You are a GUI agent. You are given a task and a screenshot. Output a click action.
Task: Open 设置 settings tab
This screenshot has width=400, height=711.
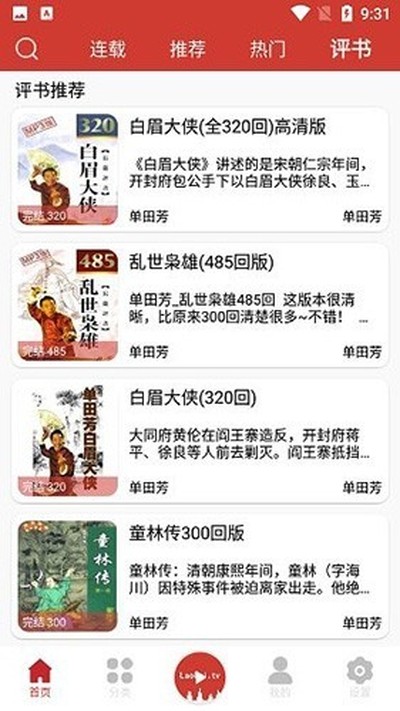click(x=360, y=677)
